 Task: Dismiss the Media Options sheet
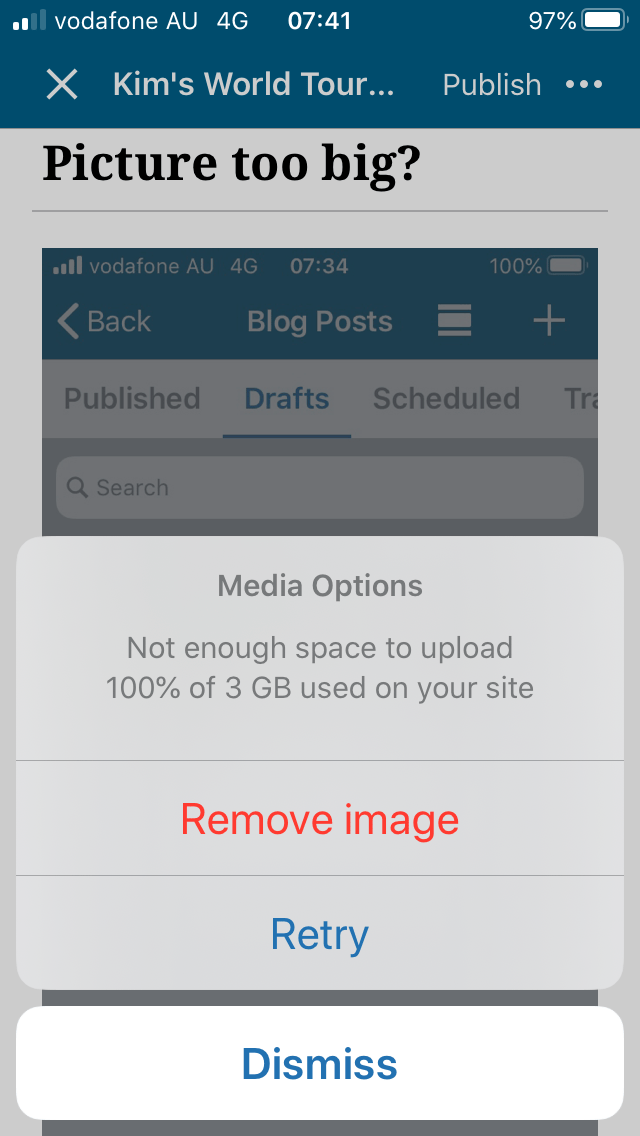[x=320, y=1064]
